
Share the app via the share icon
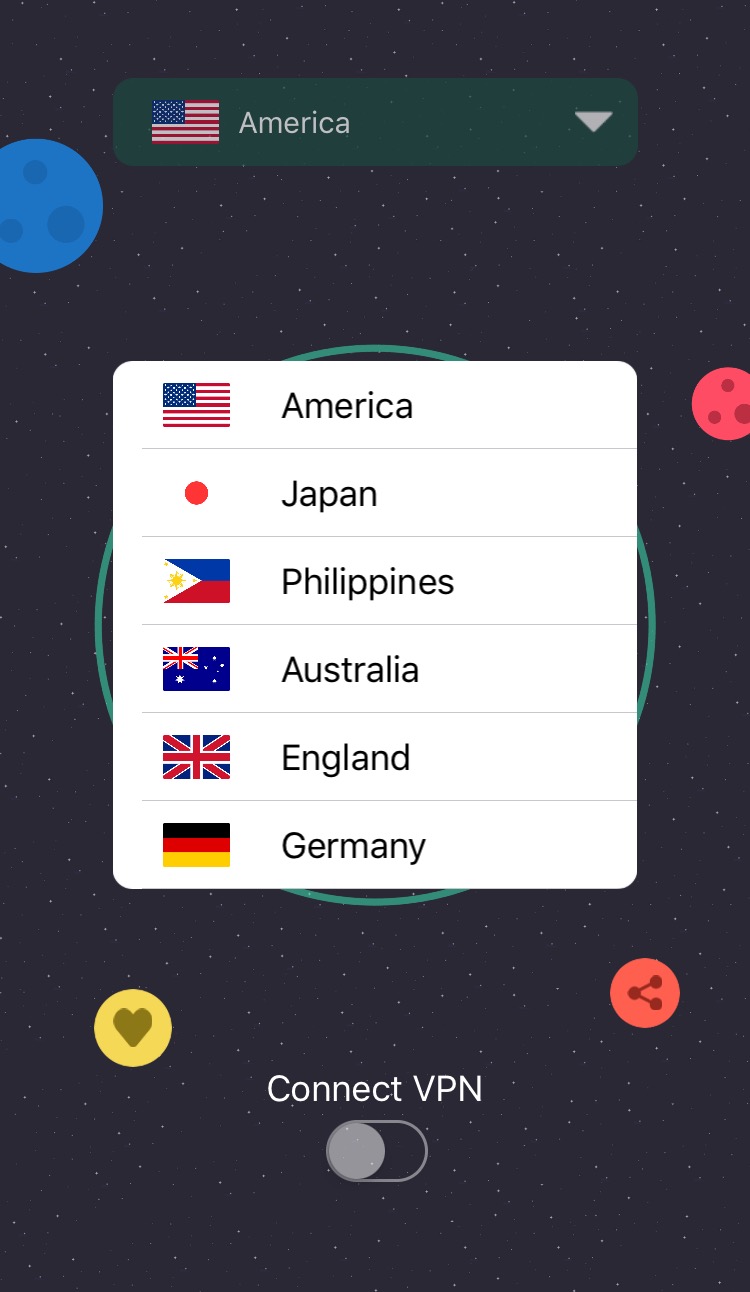pos(645,993)
